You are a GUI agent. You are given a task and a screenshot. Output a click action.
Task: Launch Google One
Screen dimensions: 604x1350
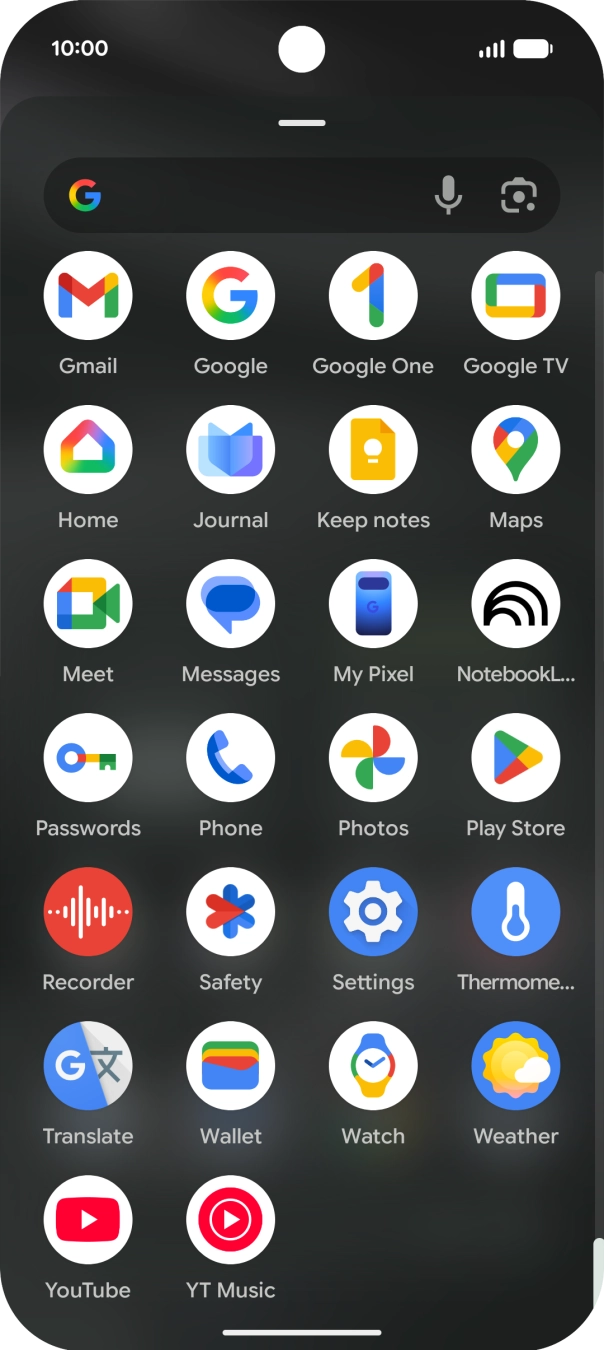point(373,296)
